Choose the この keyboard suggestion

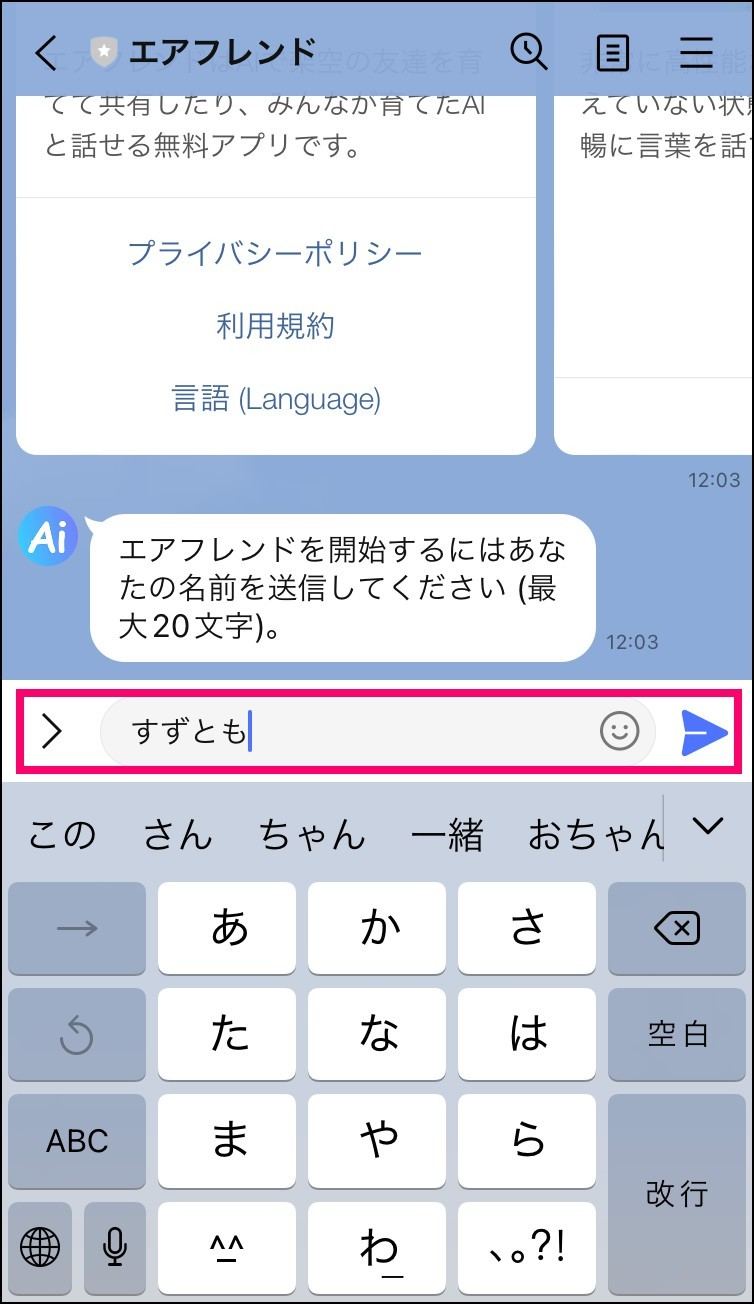point(61,833)
